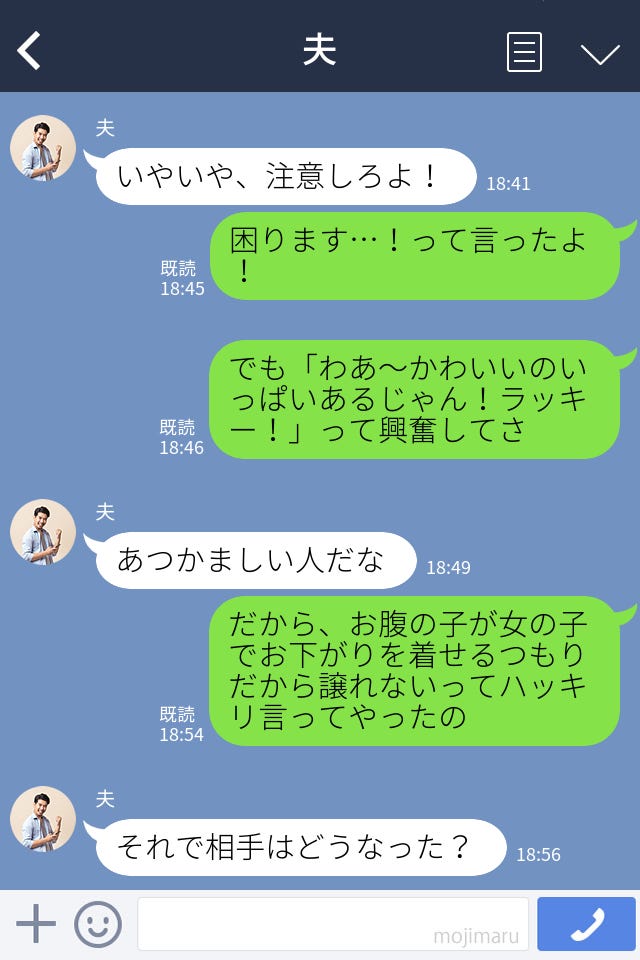Focus the message text field
This screenshot has height=960, width=640.
(332, 924)
